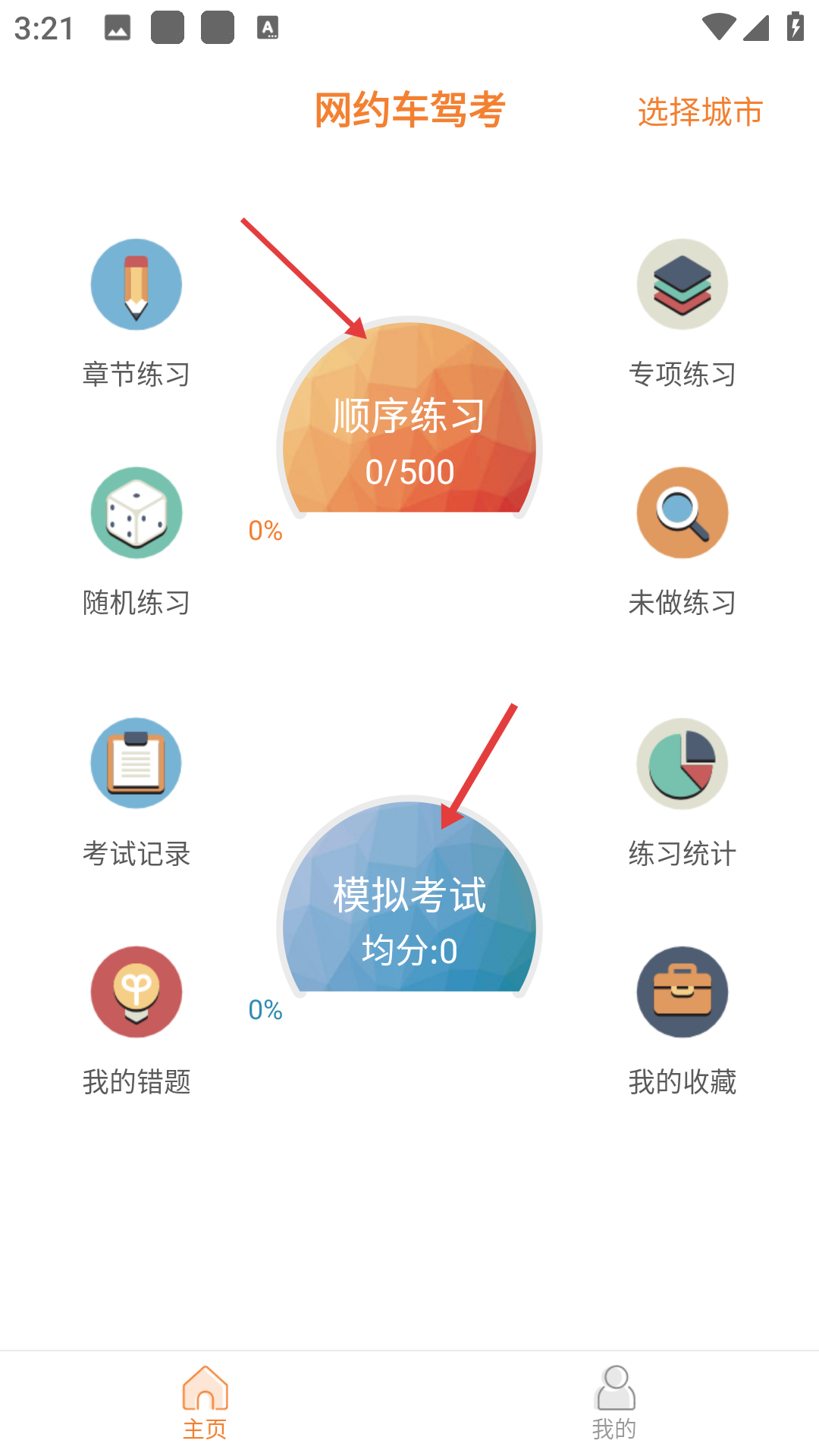Viewport: 819px width, 1456px height.
Task: Open 选择城市 city selector
Action: [x=699, y=112]
